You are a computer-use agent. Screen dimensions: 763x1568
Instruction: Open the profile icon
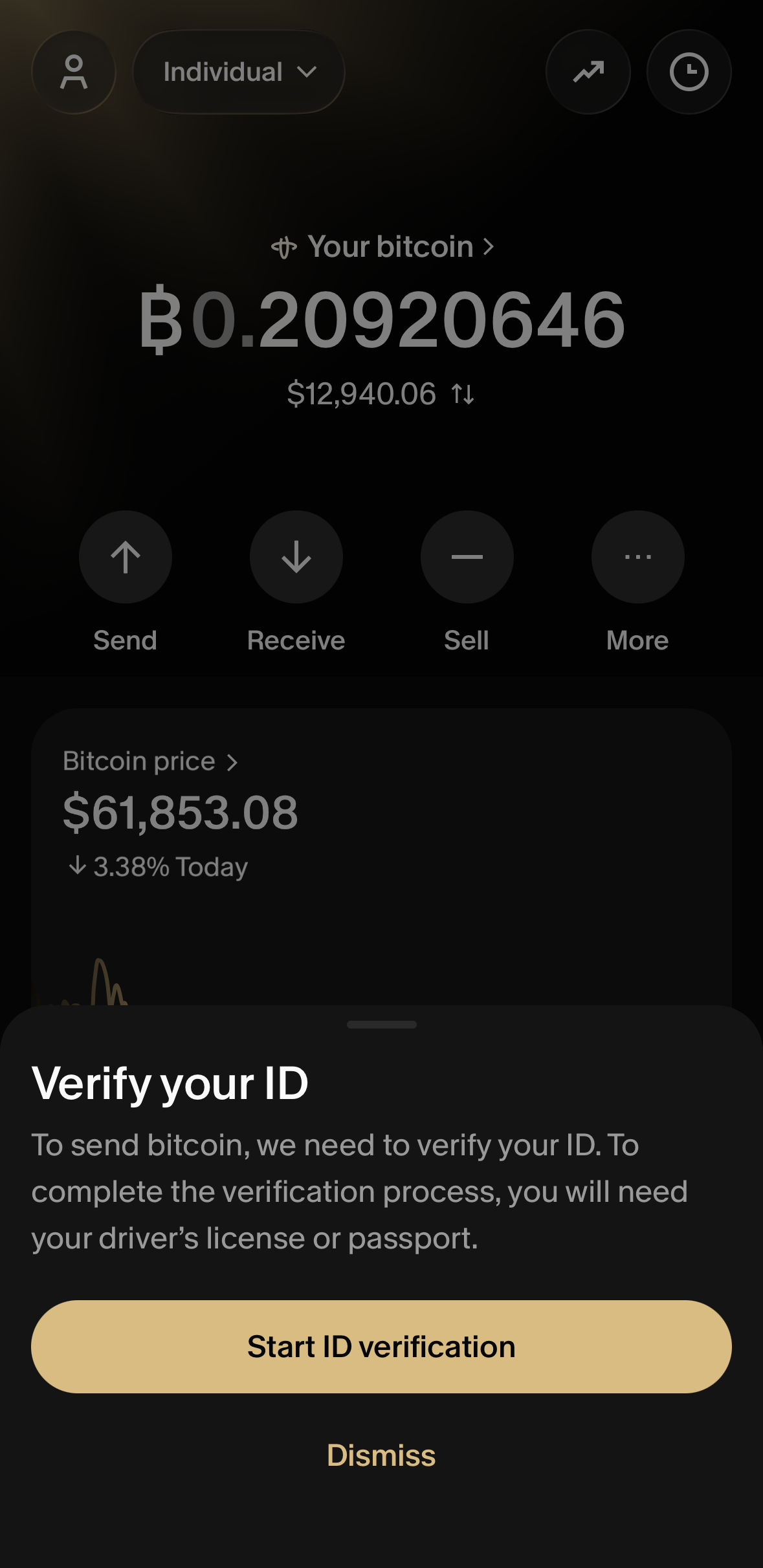[74, 72]
